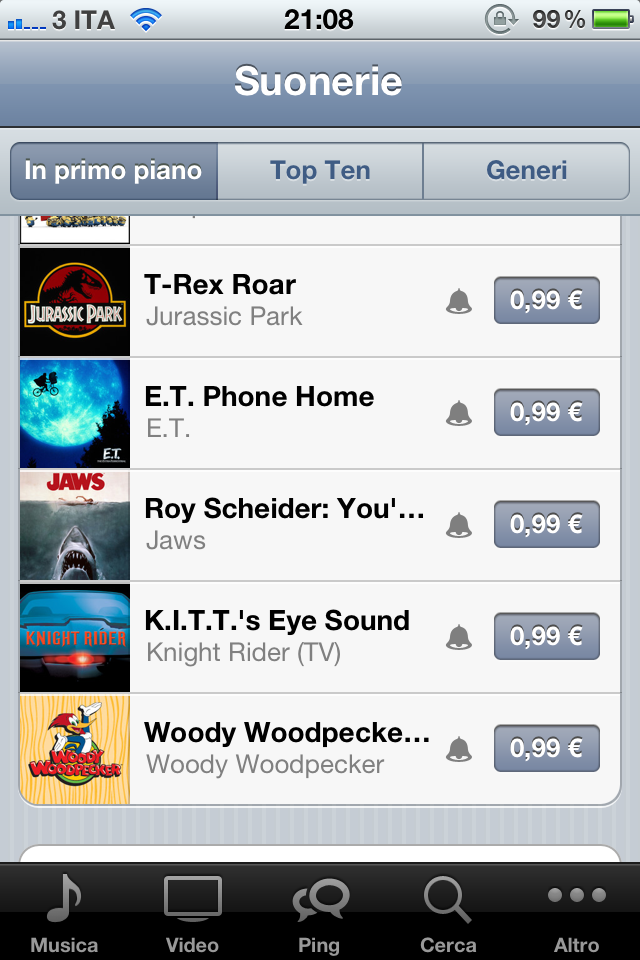Open E.T. Phone Home ringtone details

click(280, 412)
